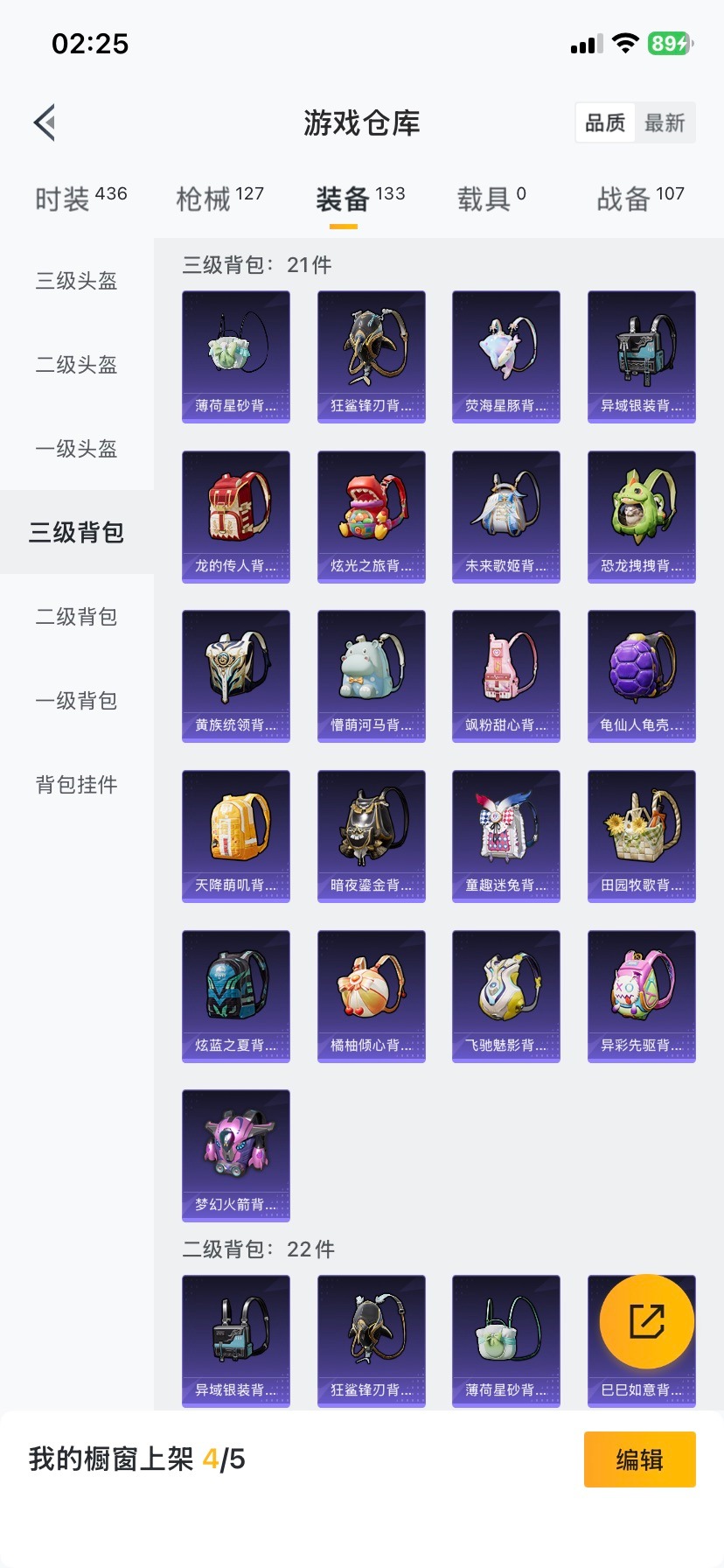Switch sorting to 最新
The height and width of the screenshot is (1568, 724).
[665, 123]
